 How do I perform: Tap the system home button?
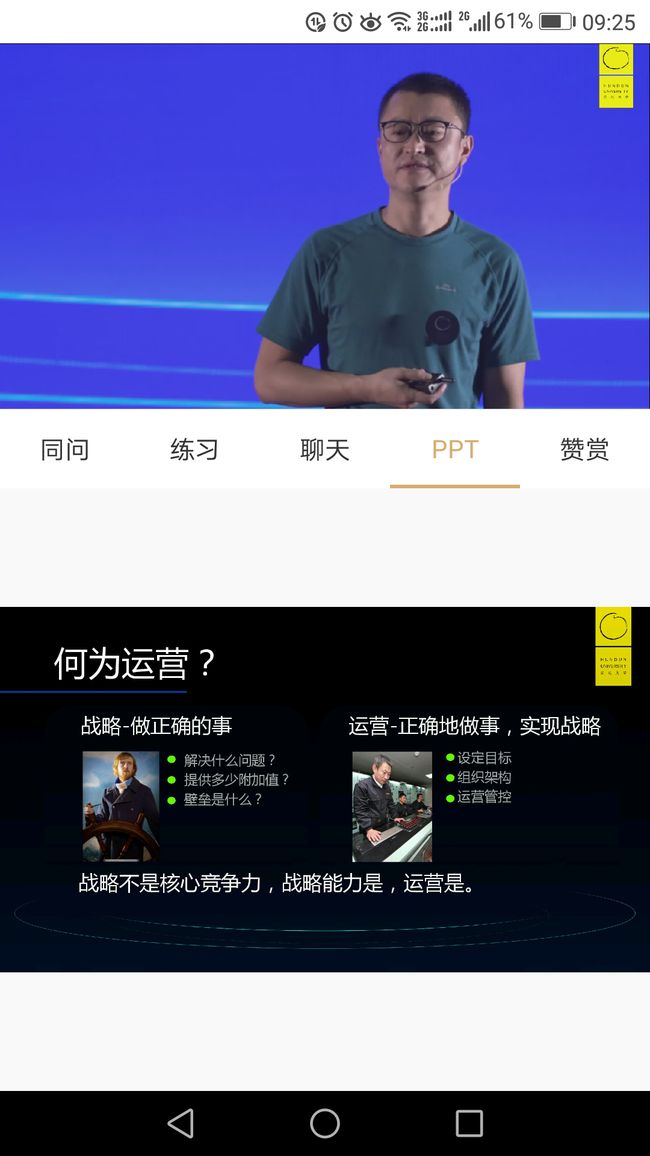click(325, 1123)
